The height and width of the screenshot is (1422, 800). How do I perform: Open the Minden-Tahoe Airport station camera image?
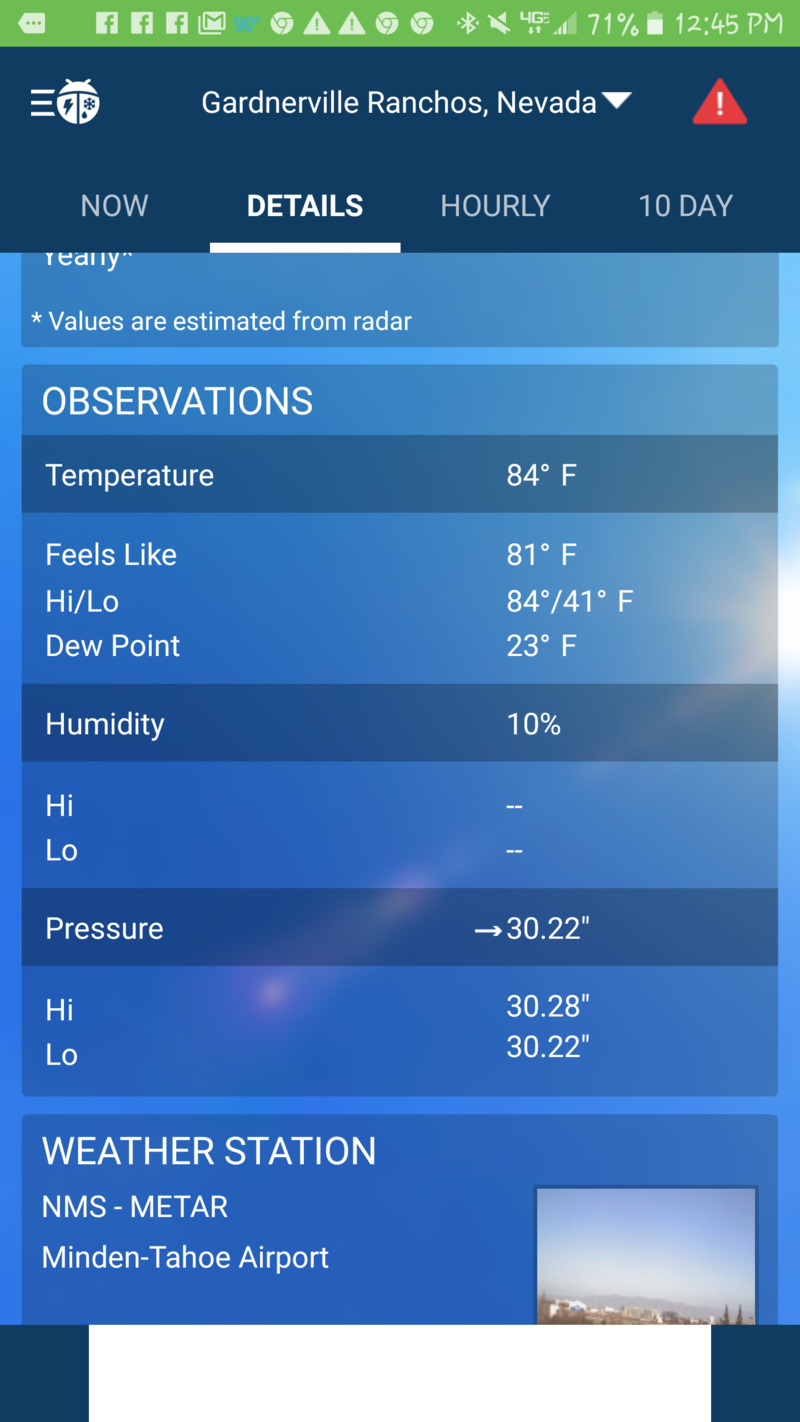click(x=646, y=1255)
